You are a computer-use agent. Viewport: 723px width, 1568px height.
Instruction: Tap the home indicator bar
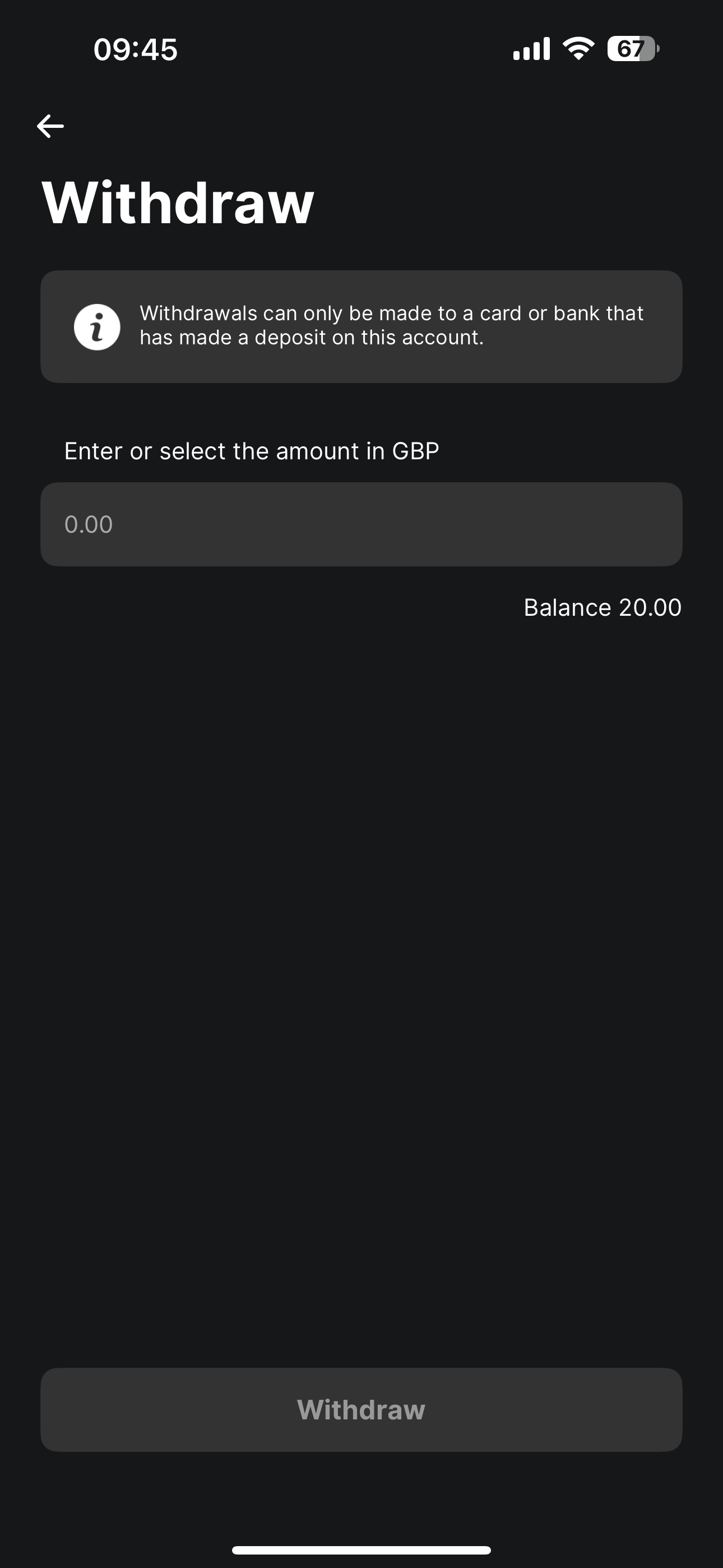point(361,1549)
